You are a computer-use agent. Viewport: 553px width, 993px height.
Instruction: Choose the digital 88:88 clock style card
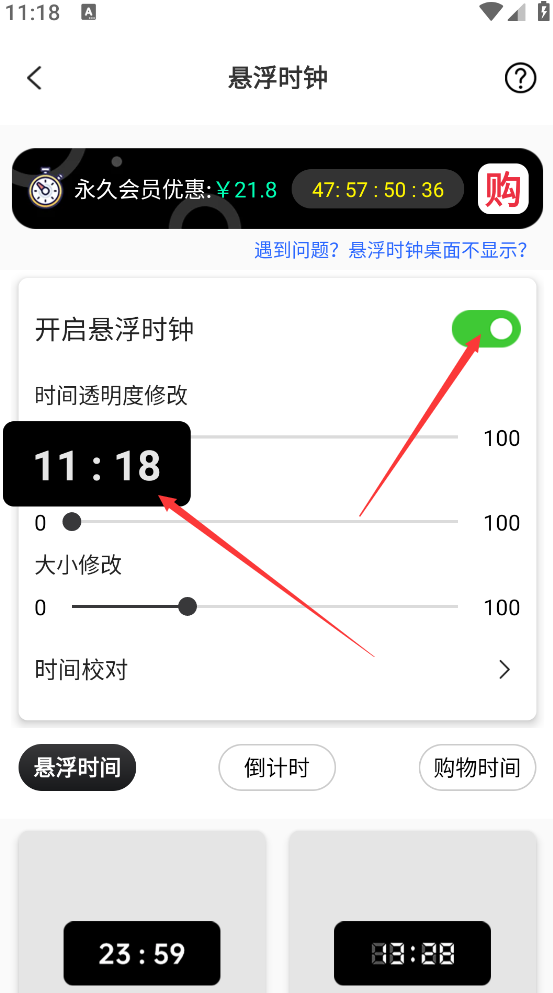(412, 912)
